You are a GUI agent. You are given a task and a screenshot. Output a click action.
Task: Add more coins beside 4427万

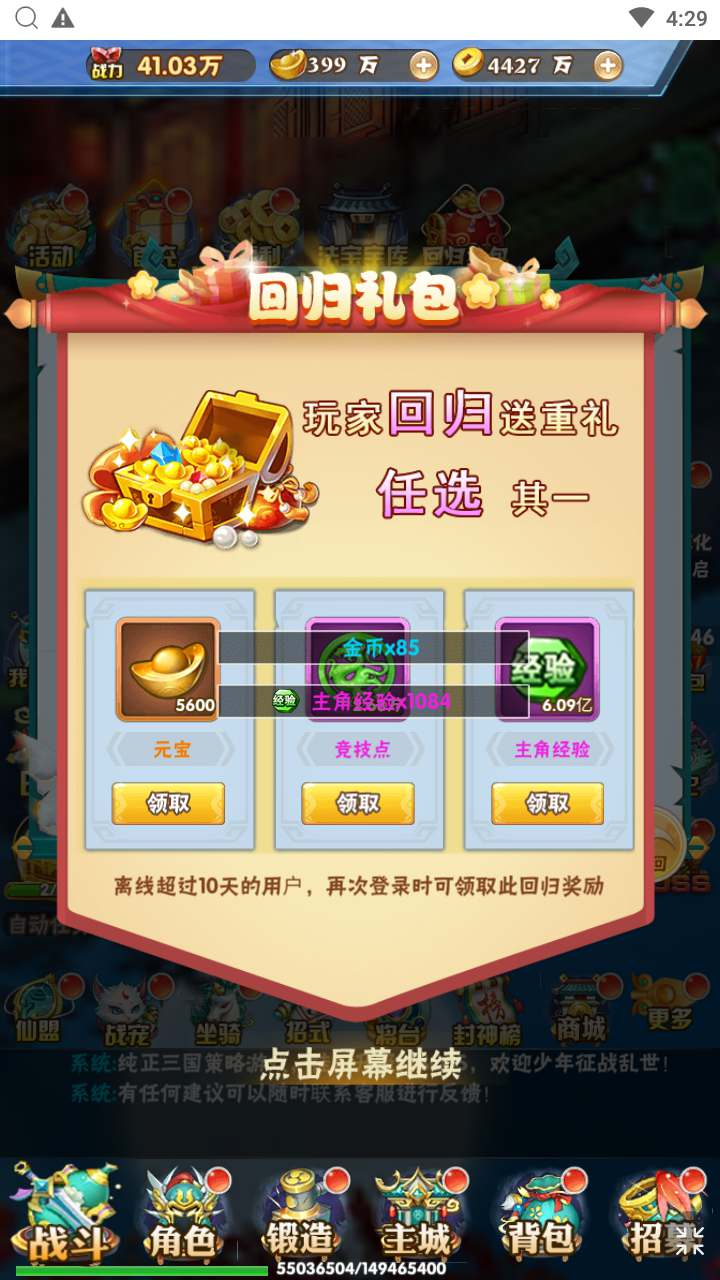(x=607, y=66)
